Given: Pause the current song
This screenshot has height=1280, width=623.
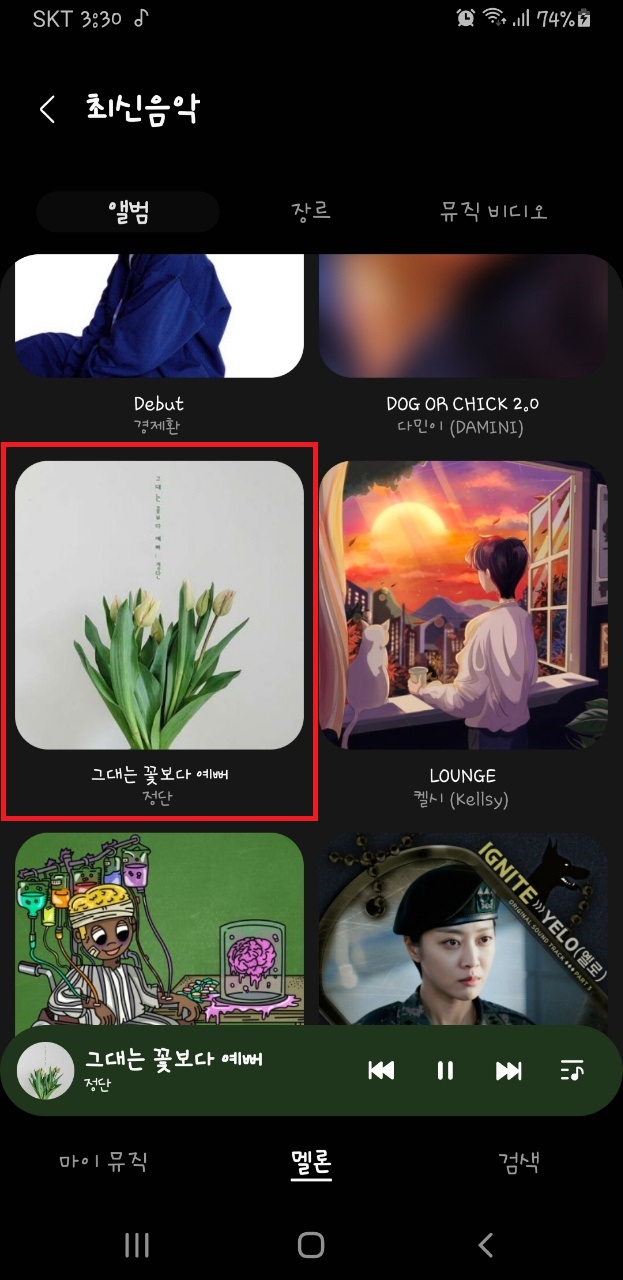Looking at the screenshot, I should [x=445, y=1071].
